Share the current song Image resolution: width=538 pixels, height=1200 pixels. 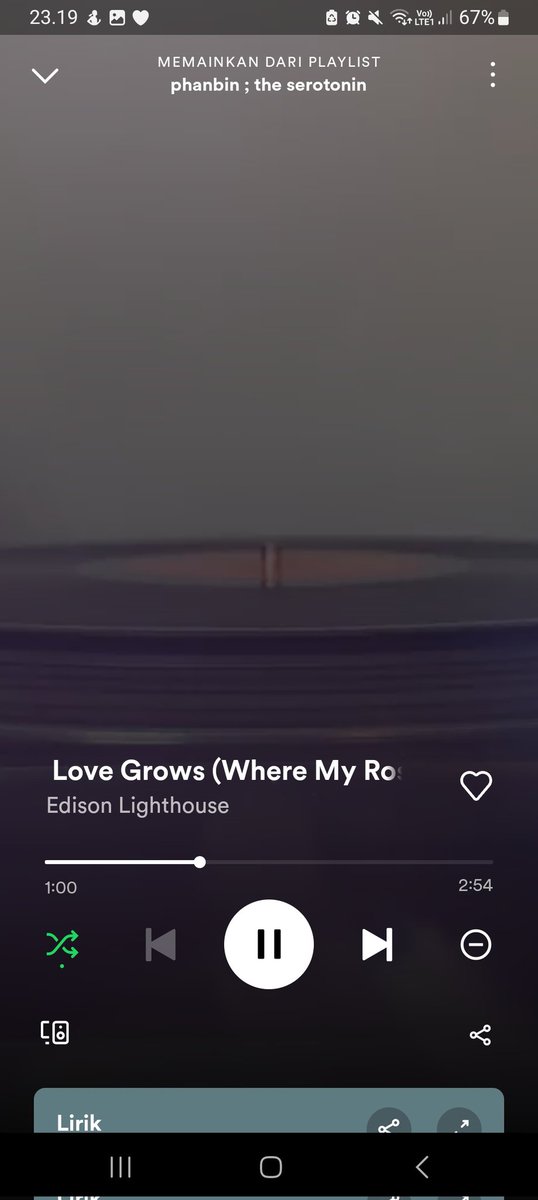[x=480, y=1034]
